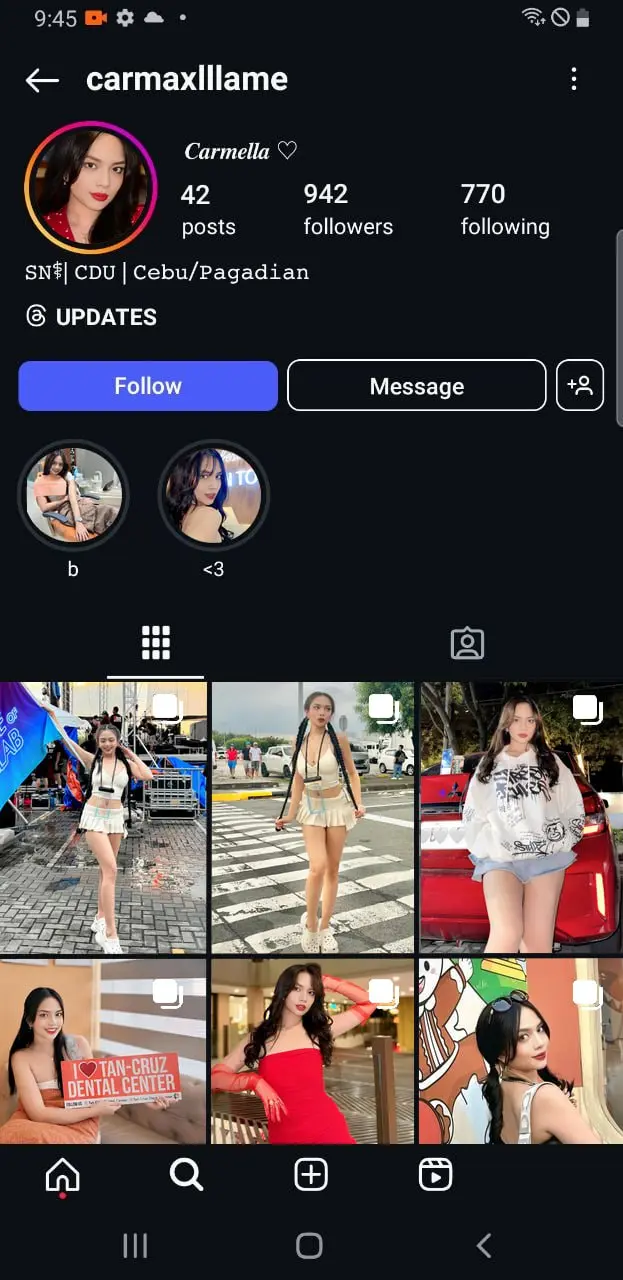623x1280 pixels.
Task: Go to the Home feed tab
Action: point(63,1176)
